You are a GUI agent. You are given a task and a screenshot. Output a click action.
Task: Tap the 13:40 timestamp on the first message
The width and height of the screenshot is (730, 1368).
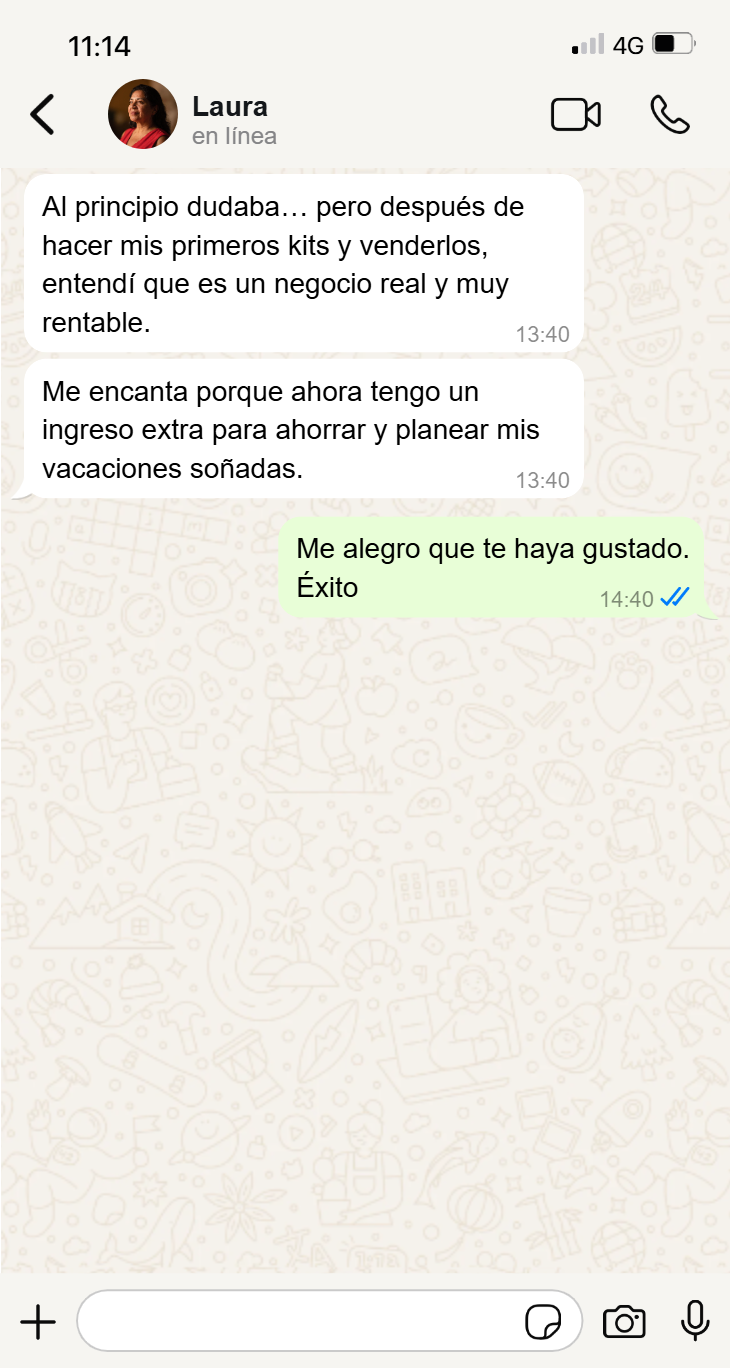coord(544,335)
